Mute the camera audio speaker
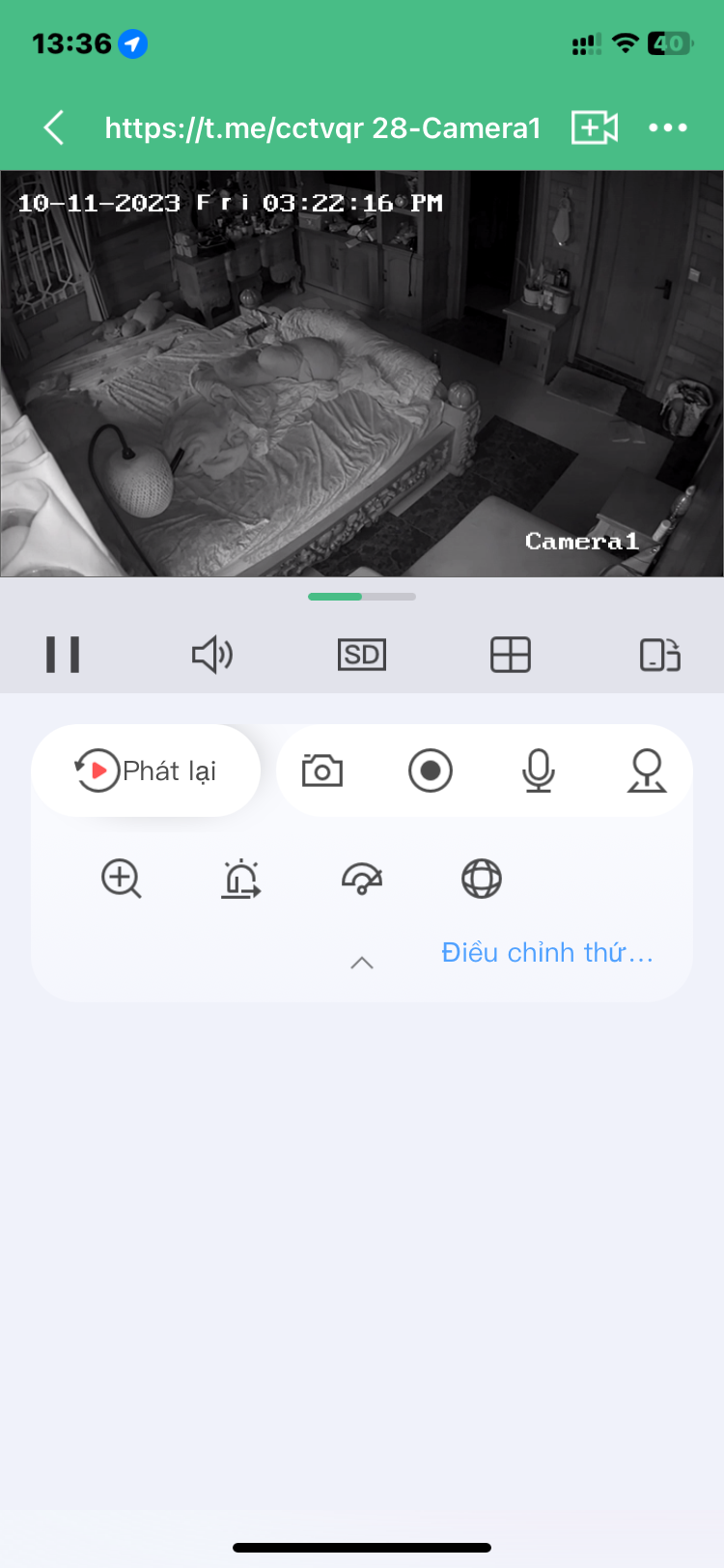This screenshot has height=1568, width=724. (212, 655)
